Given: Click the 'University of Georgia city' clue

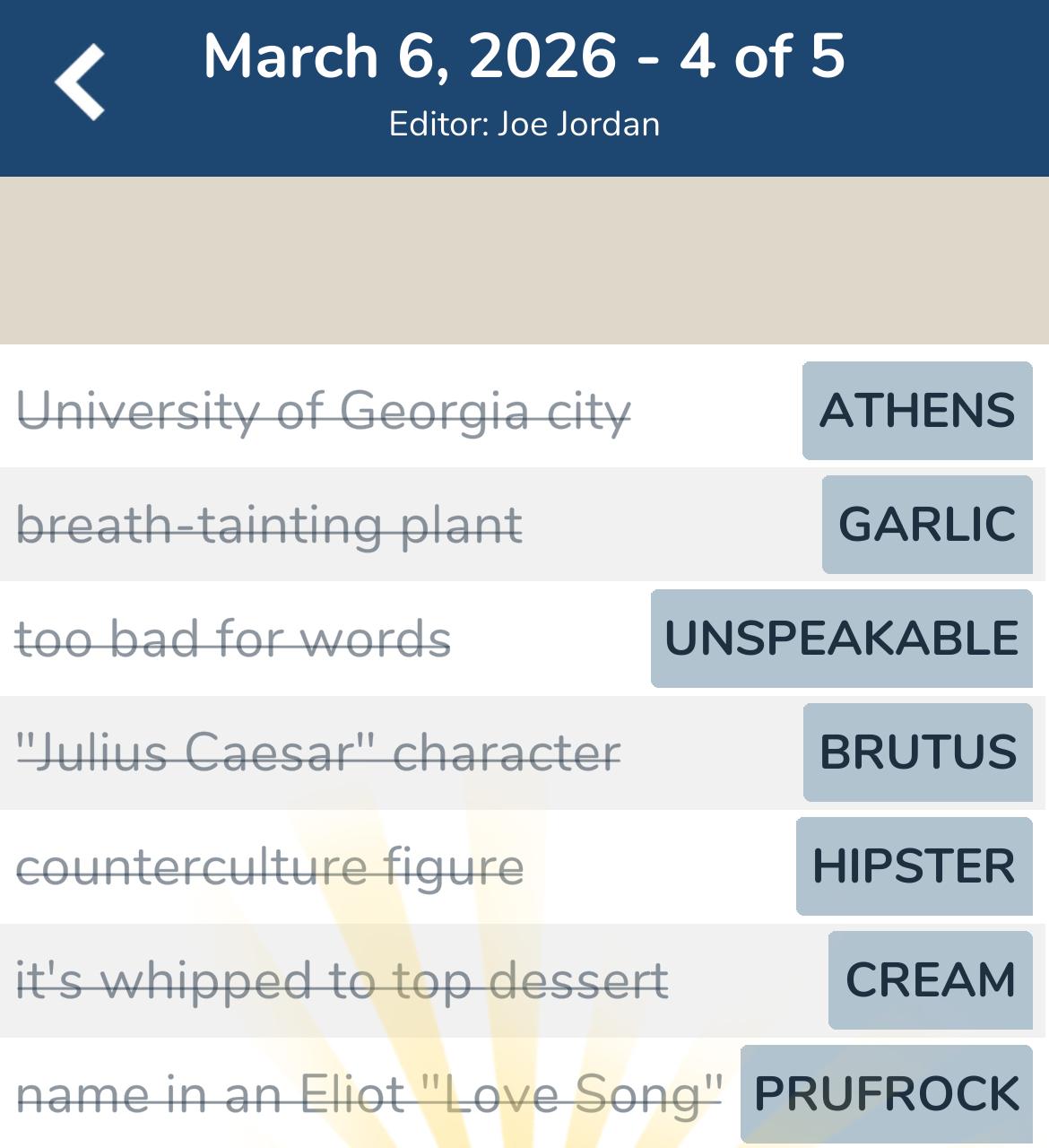Looking at the screenshot, I should point(325,410).
